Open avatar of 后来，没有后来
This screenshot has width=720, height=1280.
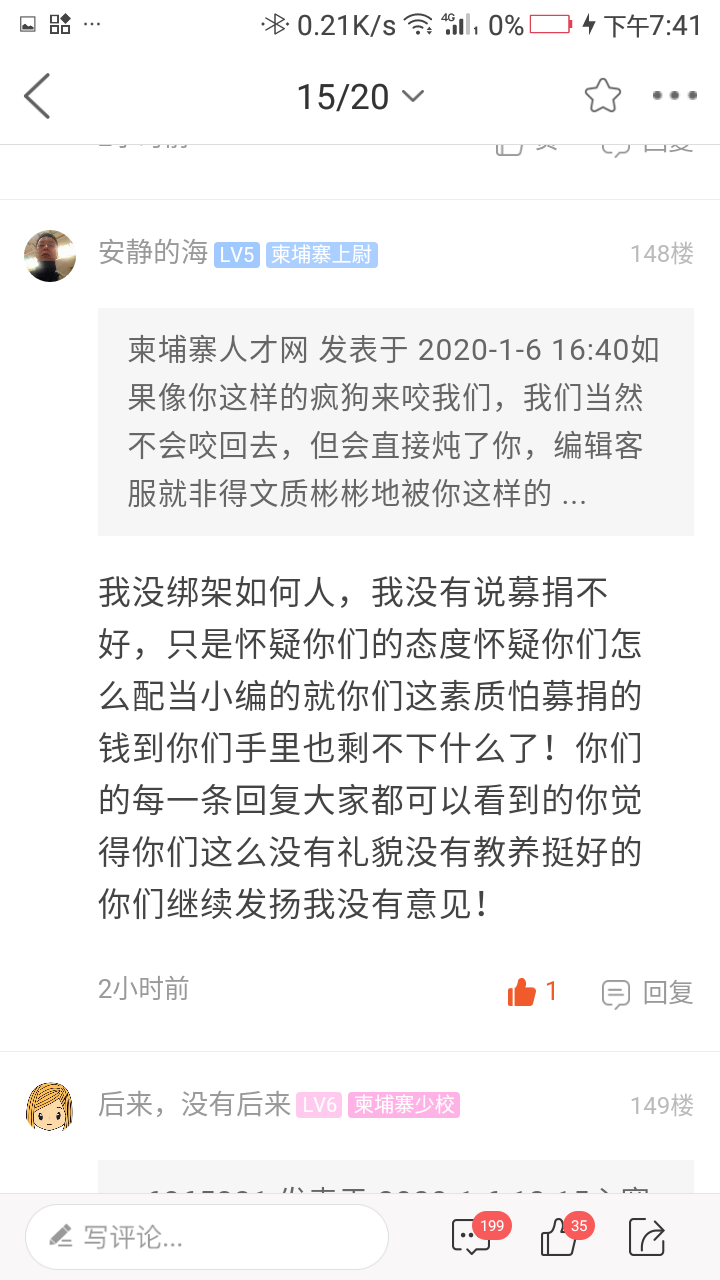click(50, 1106)
